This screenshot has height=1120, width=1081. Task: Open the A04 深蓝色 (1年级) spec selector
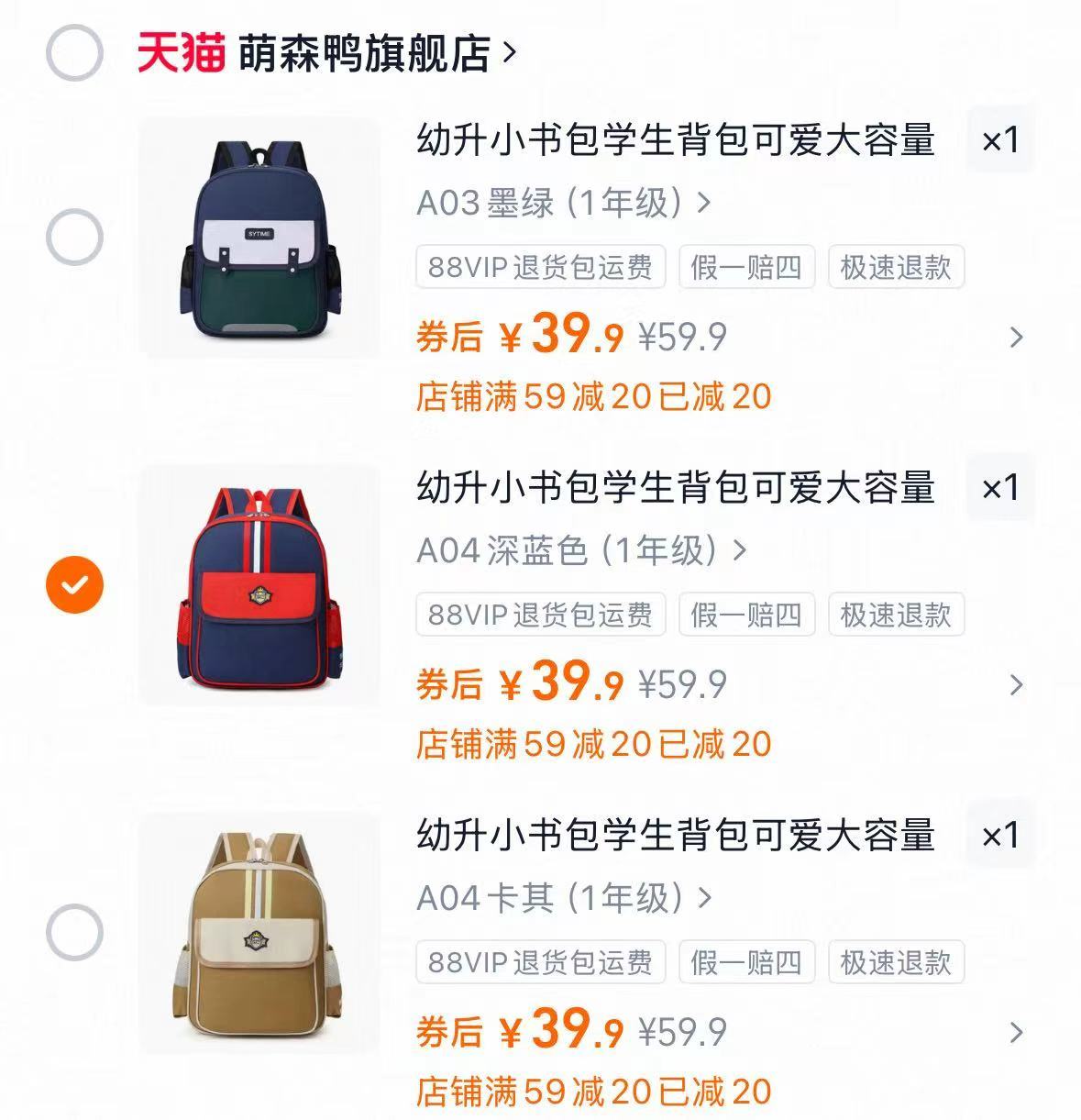point(578,550)
